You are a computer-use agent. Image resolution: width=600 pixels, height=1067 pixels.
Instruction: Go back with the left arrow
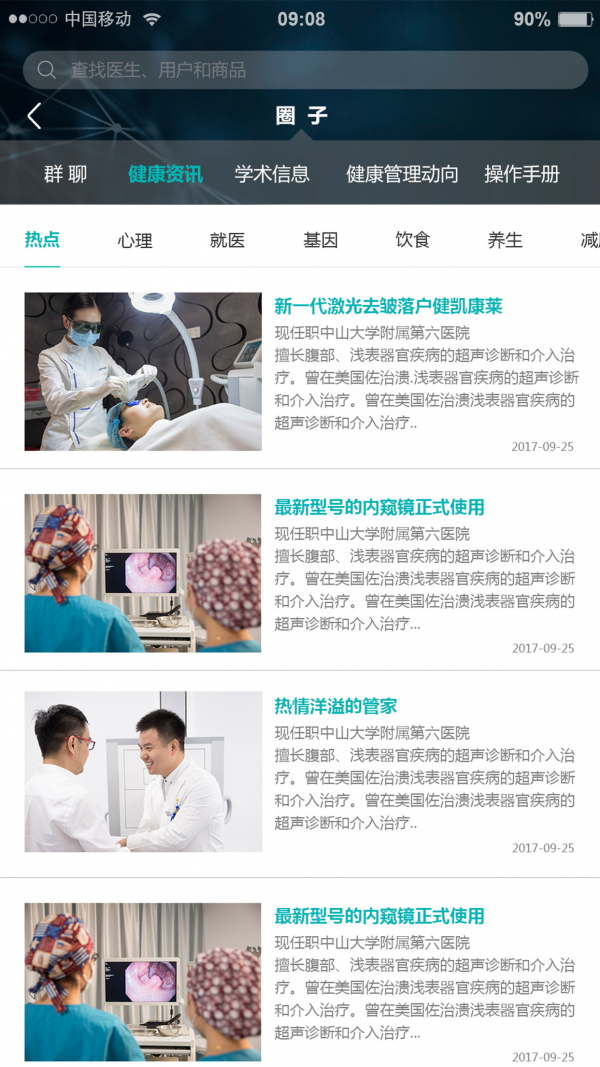pos(34,116)
